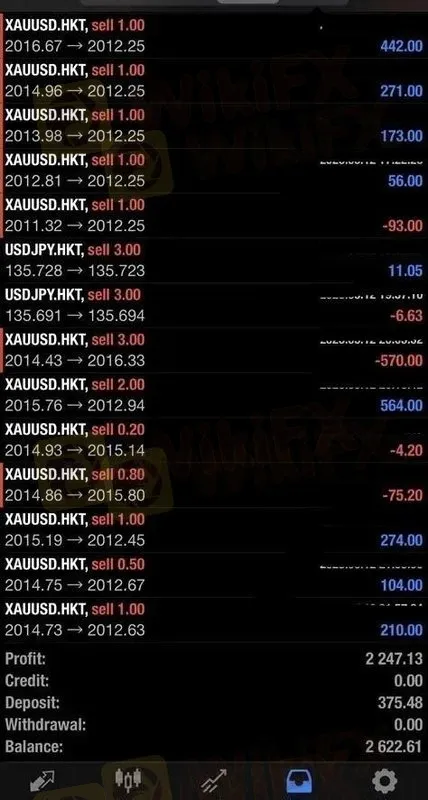Open the Chart tab with candlestick icon

click(128, 780)
